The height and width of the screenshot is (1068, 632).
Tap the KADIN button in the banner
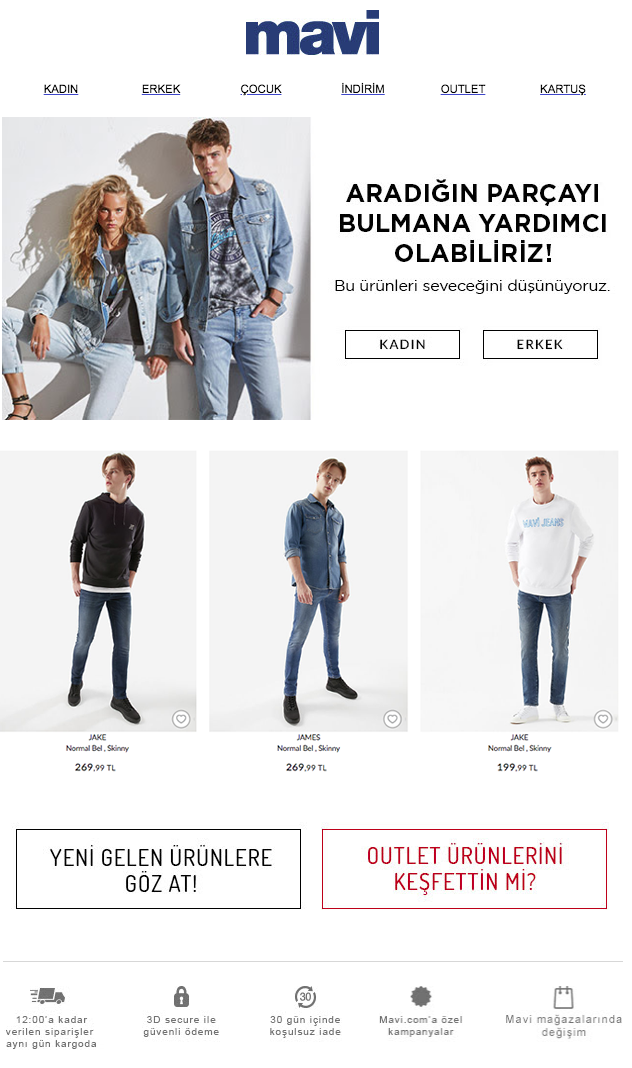402,345
